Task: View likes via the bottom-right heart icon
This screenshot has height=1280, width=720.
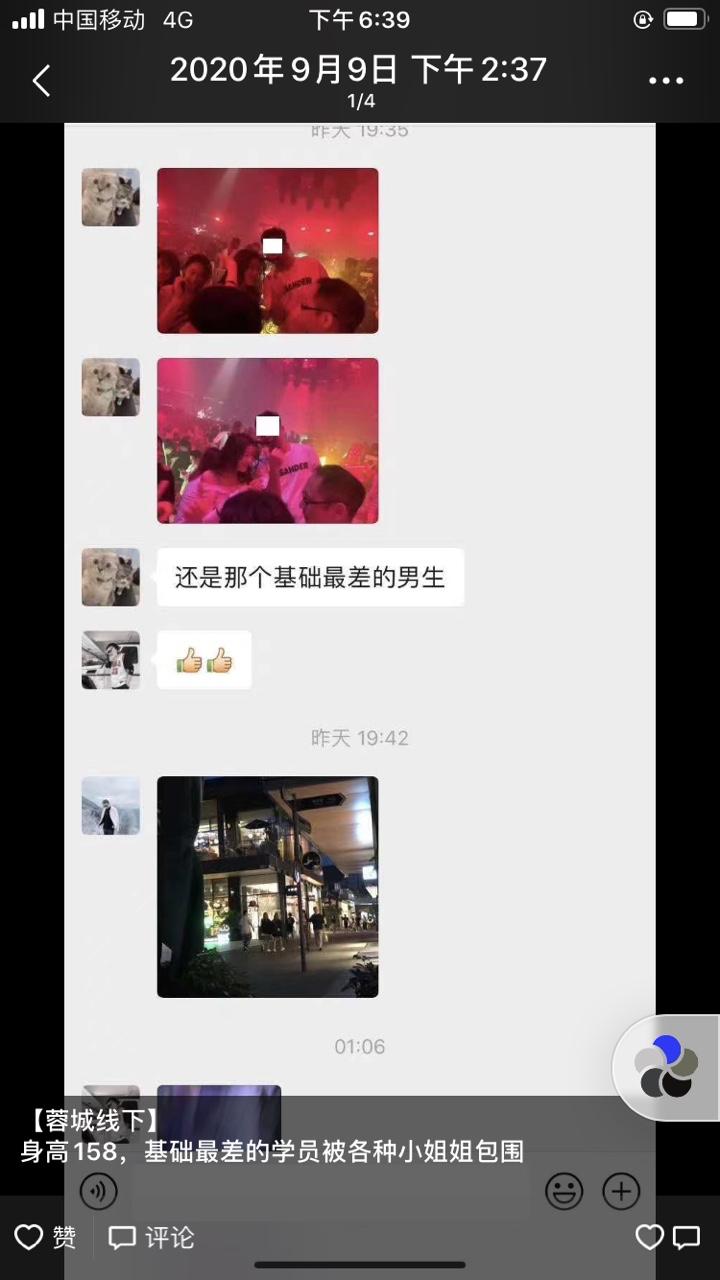Action: [x=649, y=1238]
